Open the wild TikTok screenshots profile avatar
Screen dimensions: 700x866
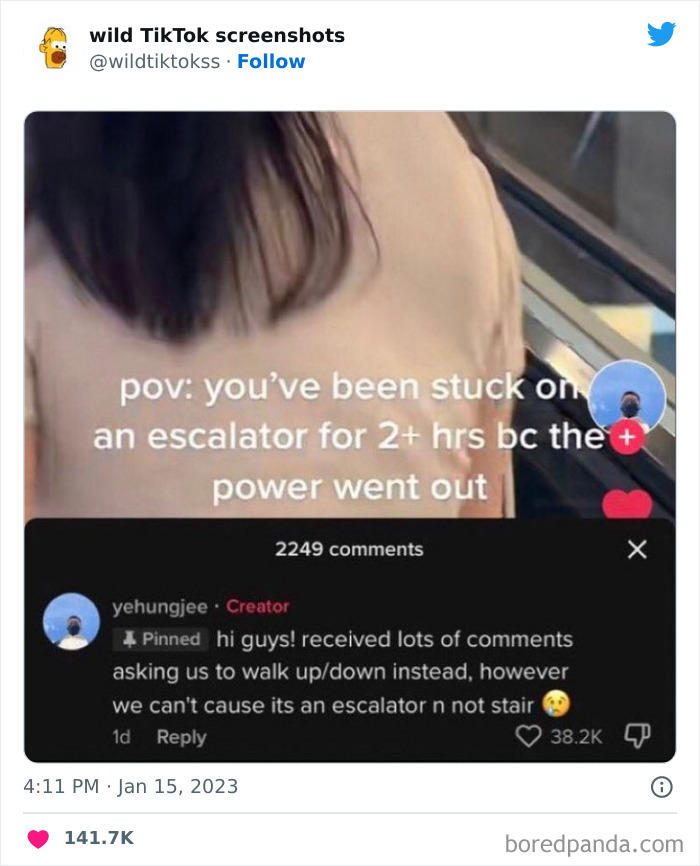[54, 48]
